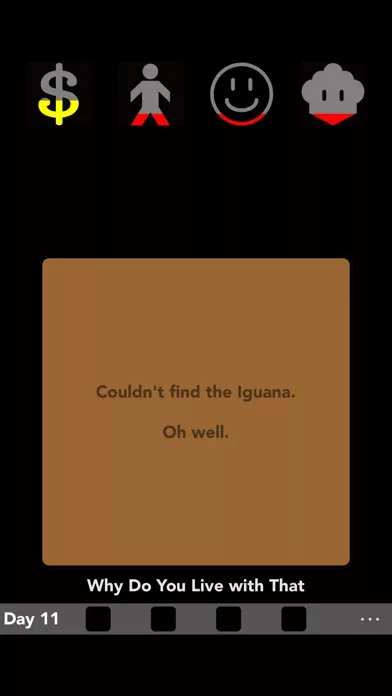Tap the "Couldn't find the Iguana" card
Screen dimensions: 392x696
[196, 411]
